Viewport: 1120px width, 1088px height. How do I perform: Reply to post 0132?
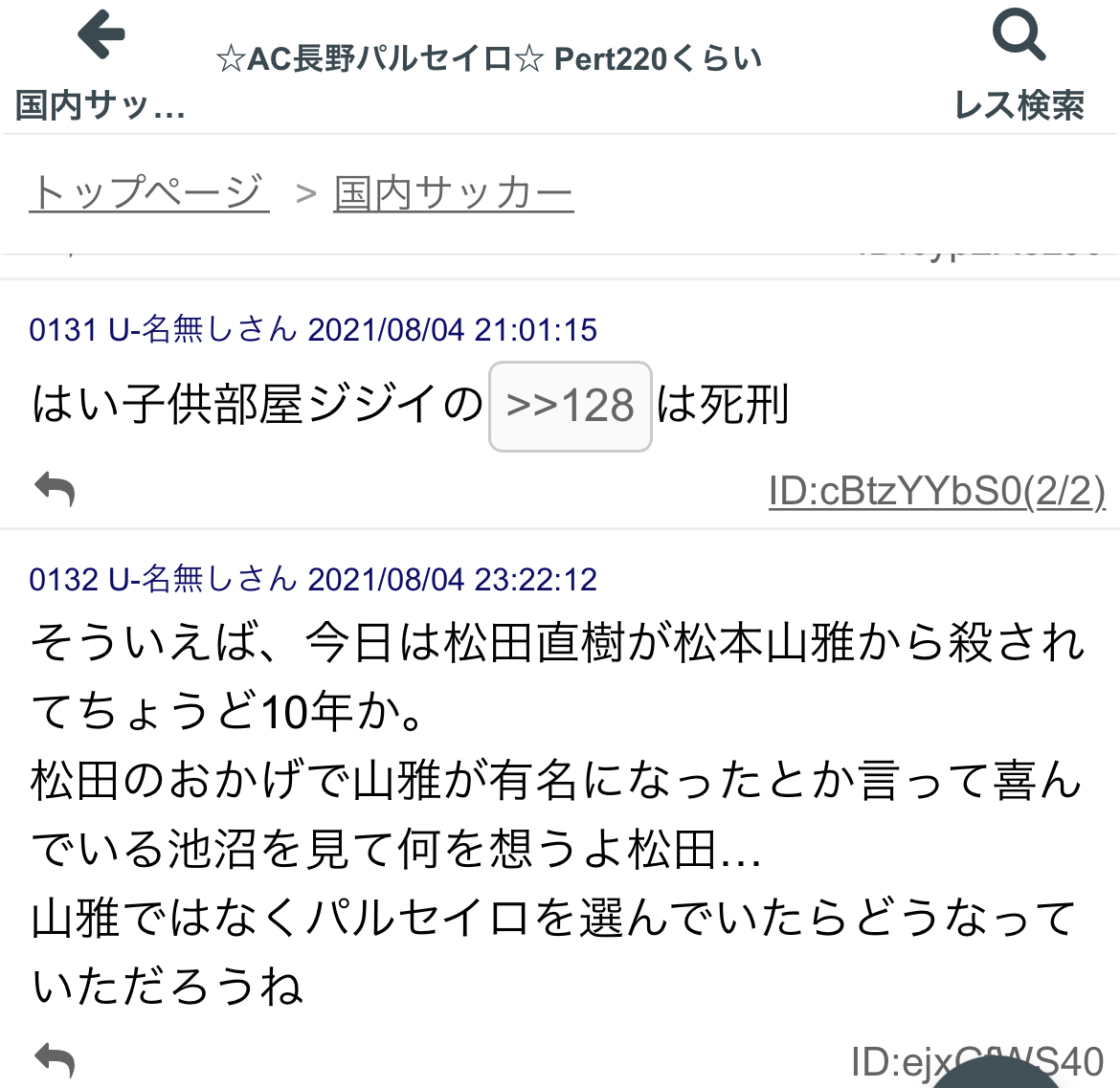pos(55,1059)
